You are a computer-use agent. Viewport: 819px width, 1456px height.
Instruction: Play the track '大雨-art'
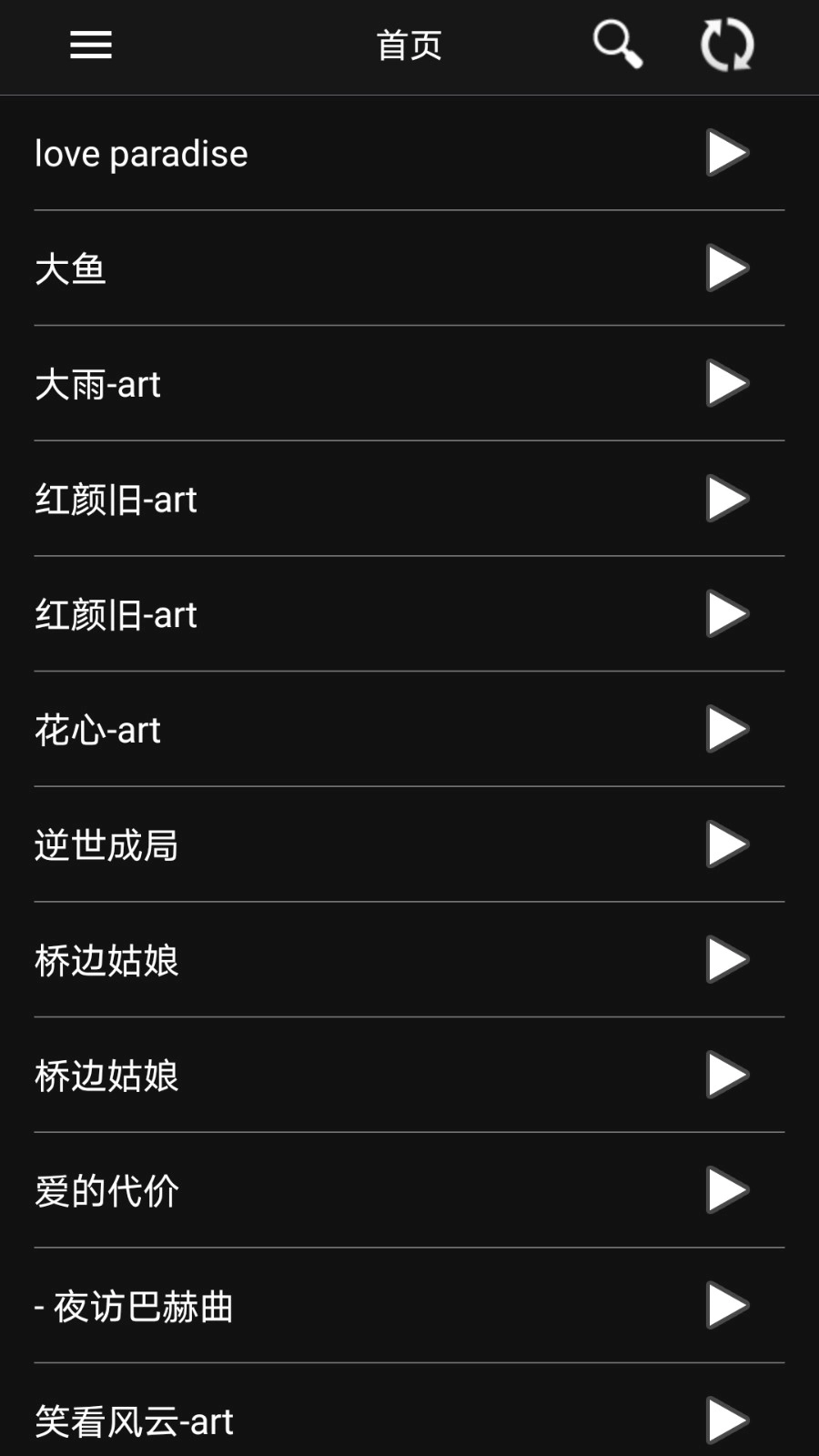tap(725, 384)
